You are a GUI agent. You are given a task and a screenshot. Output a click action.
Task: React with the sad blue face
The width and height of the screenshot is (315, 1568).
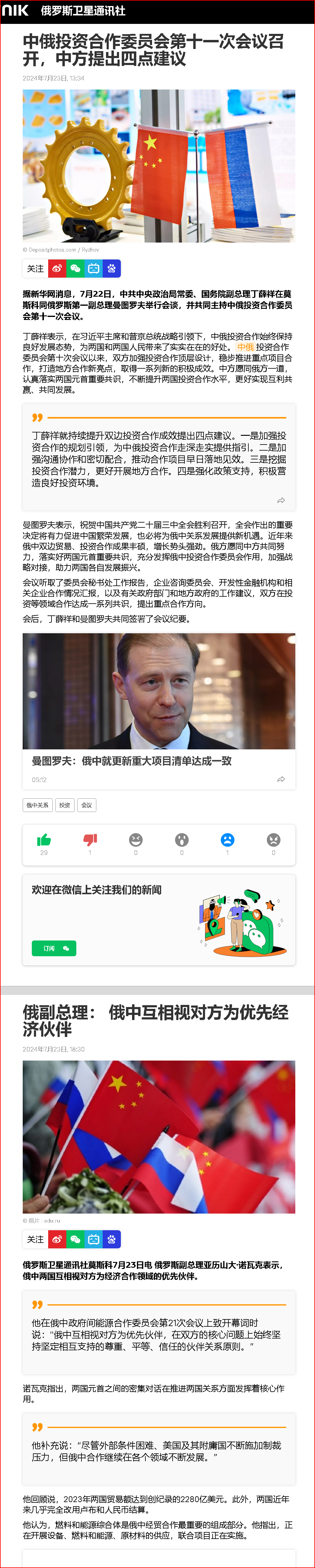click(227, 840)
